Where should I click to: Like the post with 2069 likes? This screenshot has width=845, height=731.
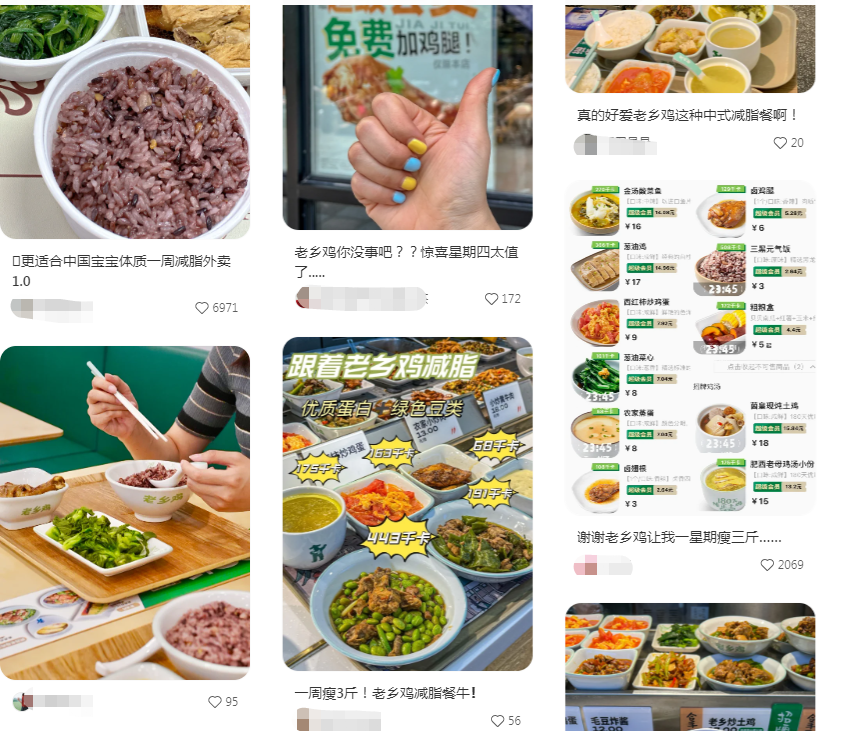click(768, 565)
